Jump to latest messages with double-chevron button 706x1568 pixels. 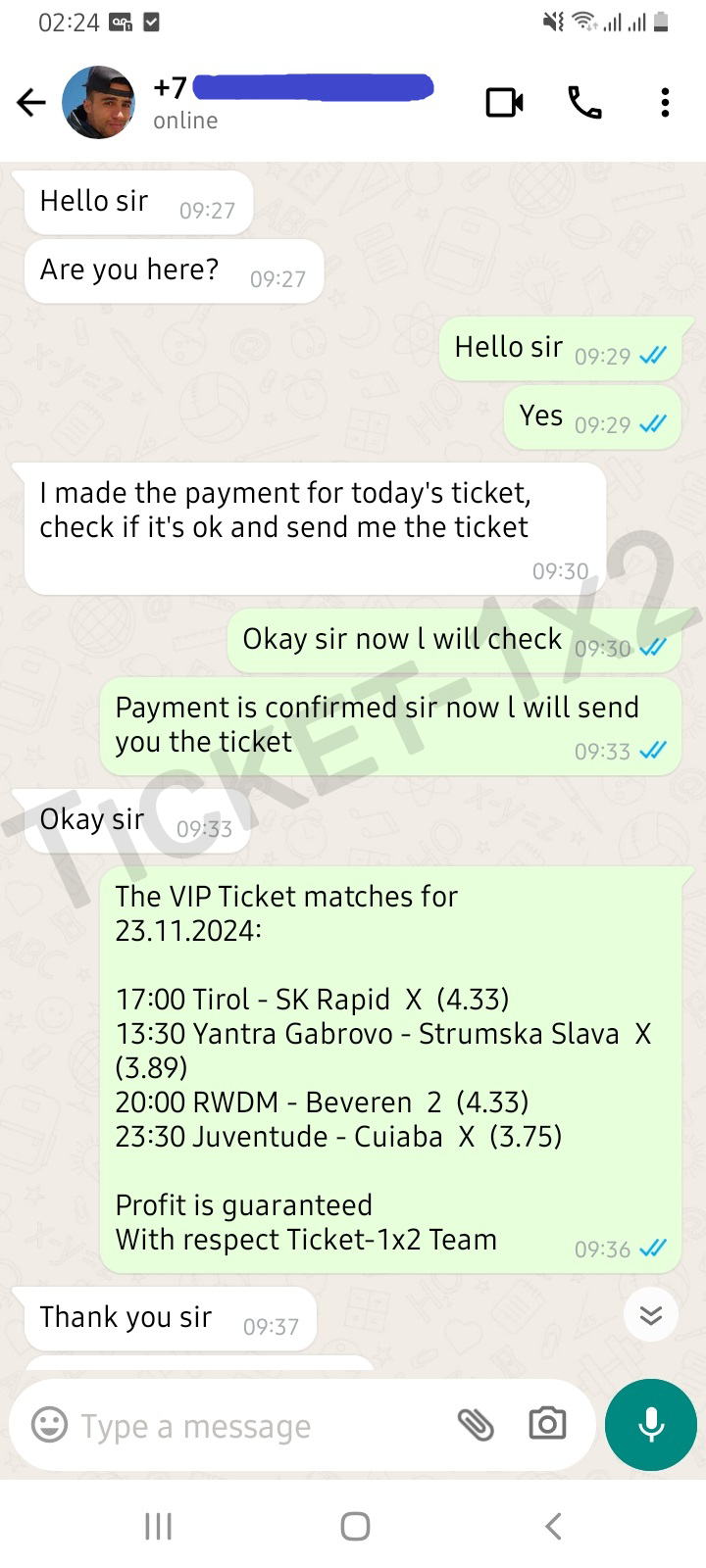(x=651, y=1315)
